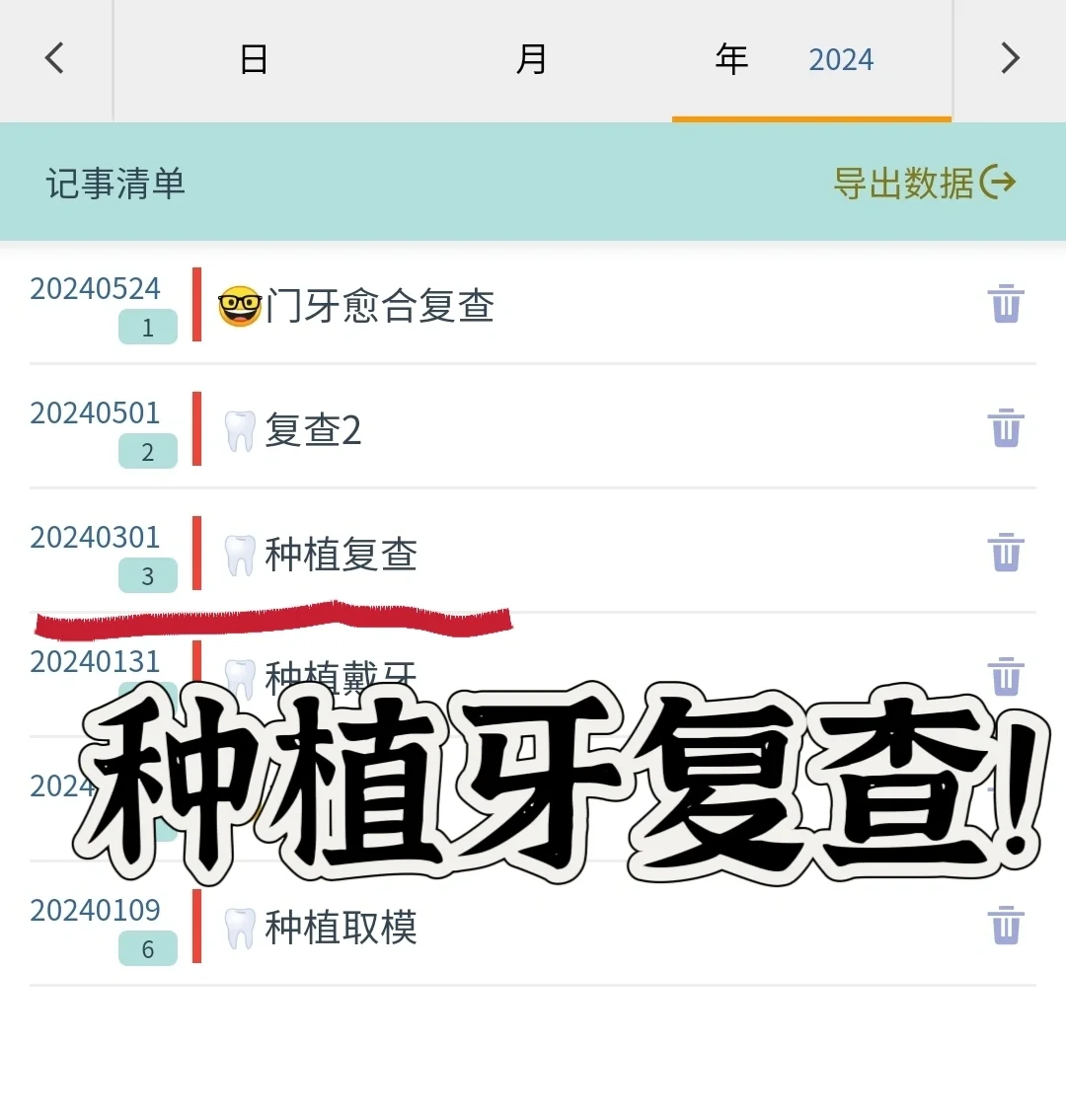
Task: Select the 年 (Year) tab
Action: (730, 59)
